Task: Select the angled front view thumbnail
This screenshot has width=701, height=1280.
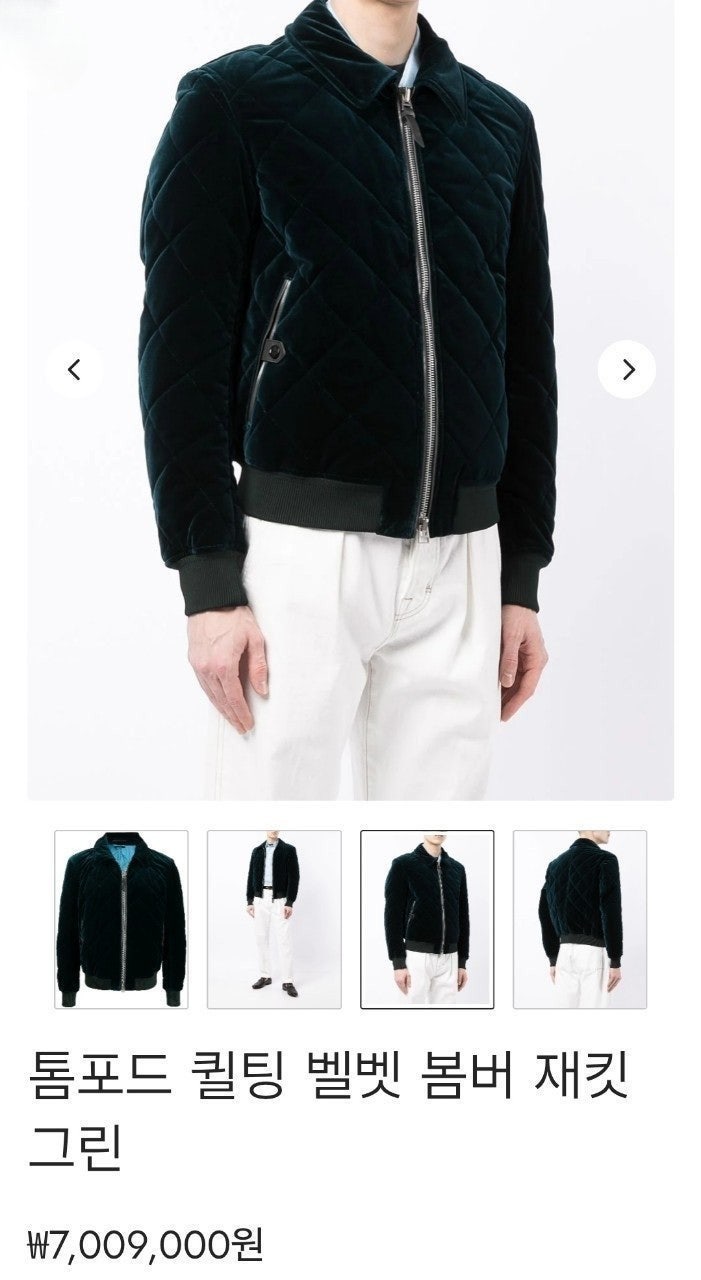Action: click(427, 919)
